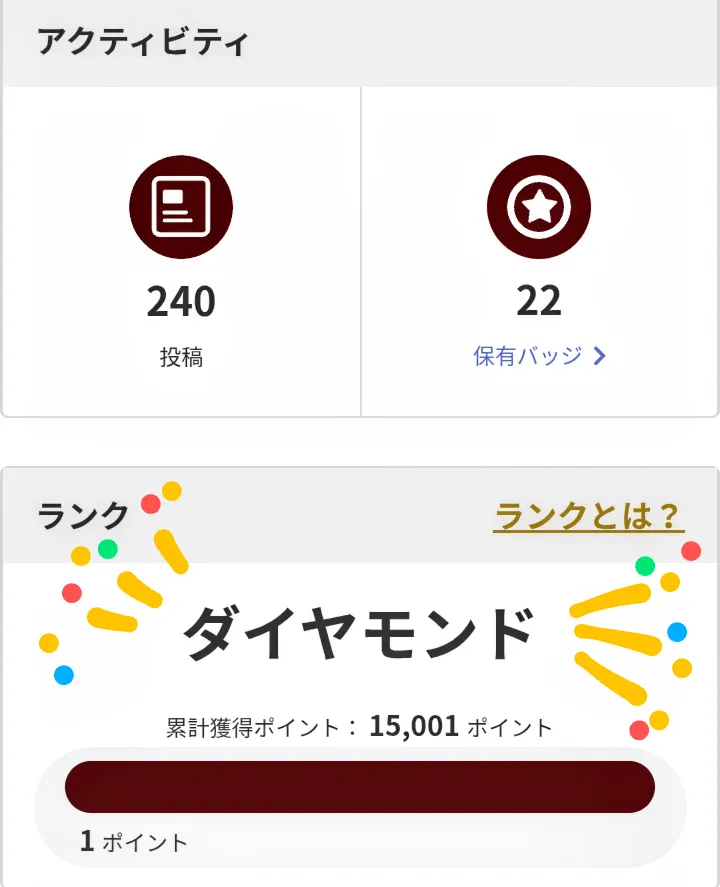Select the 240 posts count

point(180,299)
